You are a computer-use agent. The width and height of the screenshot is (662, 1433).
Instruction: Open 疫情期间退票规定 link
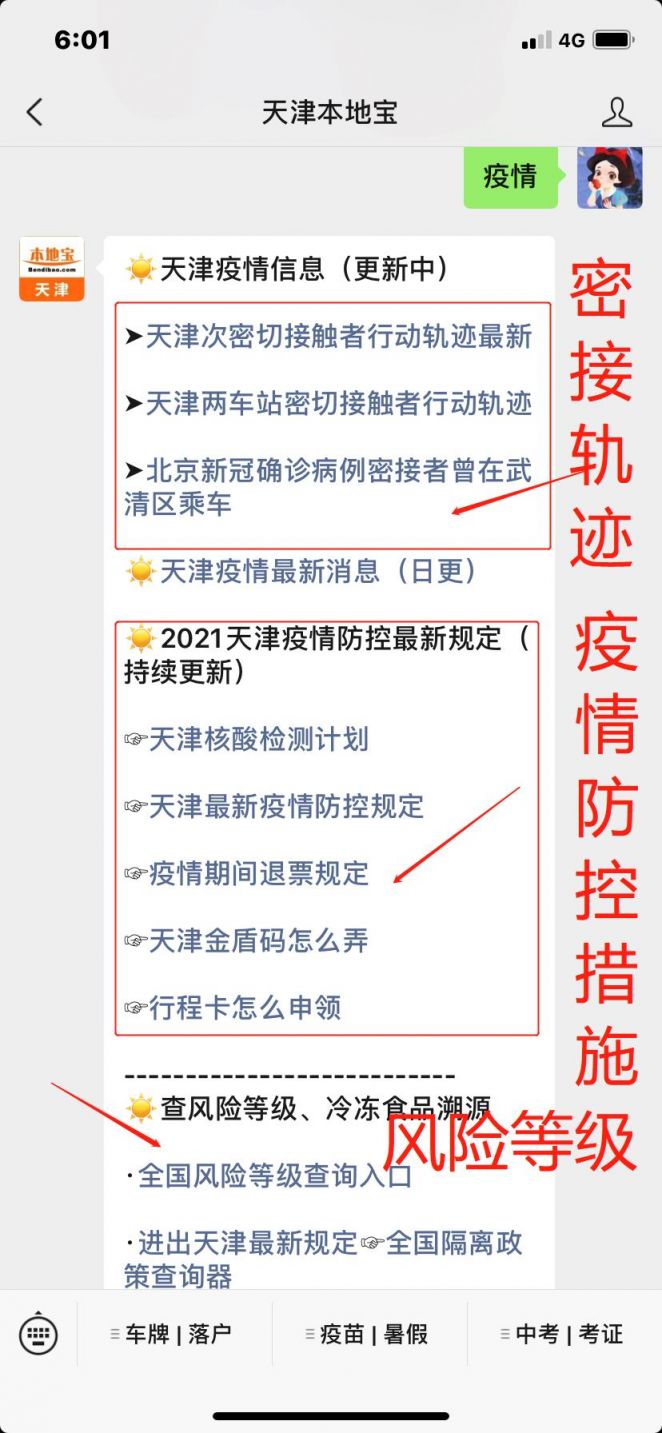pyautogui.click(x=258, y=874)
